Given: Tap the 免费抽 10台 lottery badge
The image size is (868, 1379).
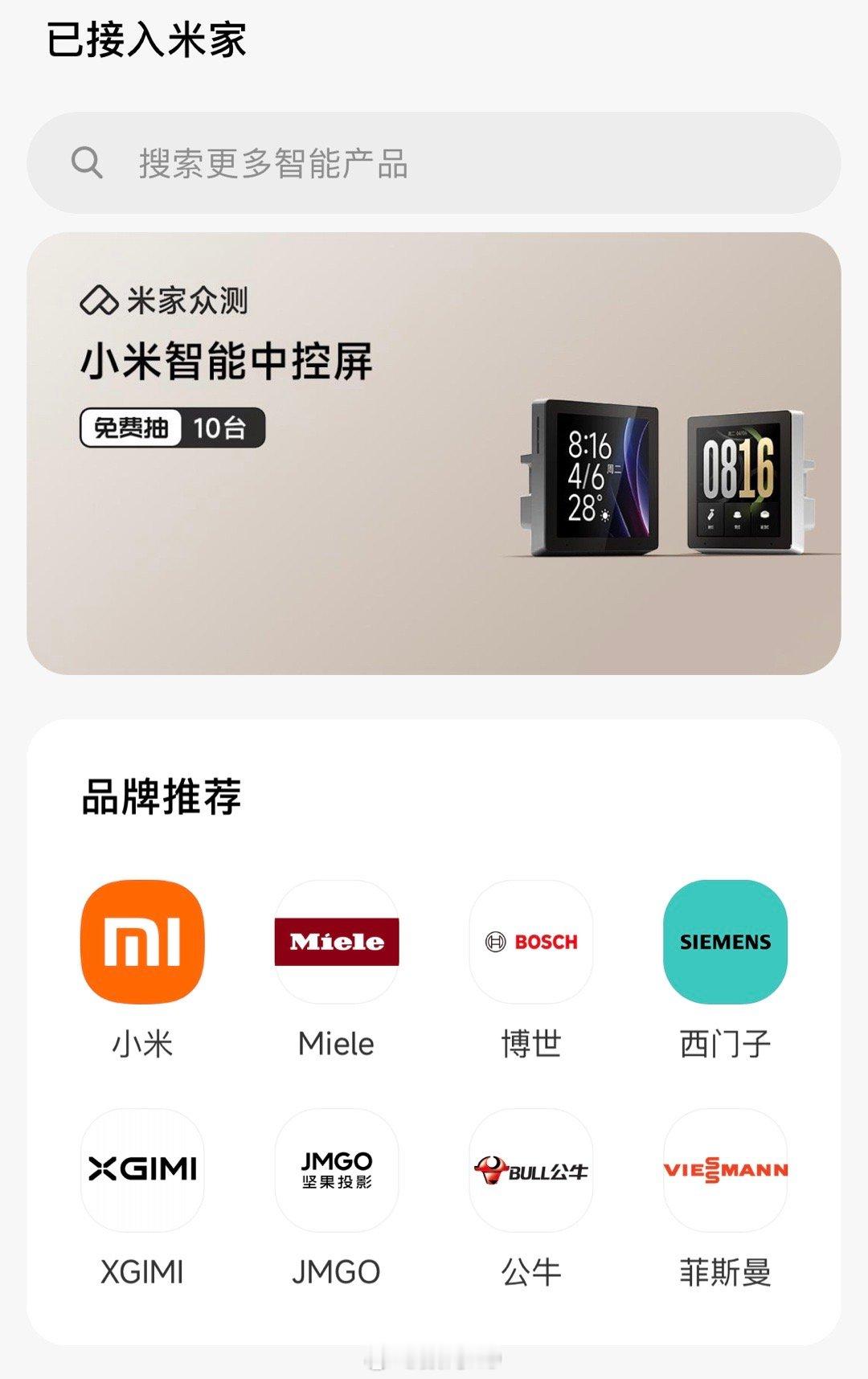Looking at the screenshot, I should pyautogui.click(x=173, y=429).
